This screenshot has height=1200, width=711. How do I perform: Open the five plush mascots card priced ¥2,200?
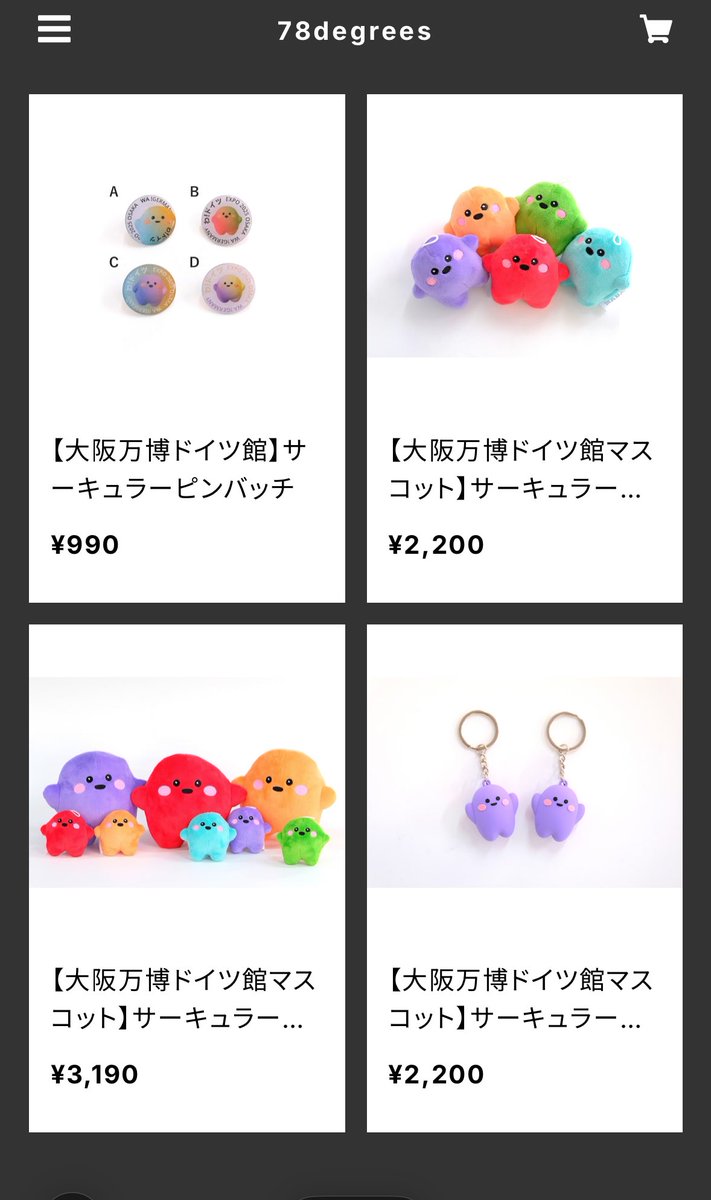(524, 348)
